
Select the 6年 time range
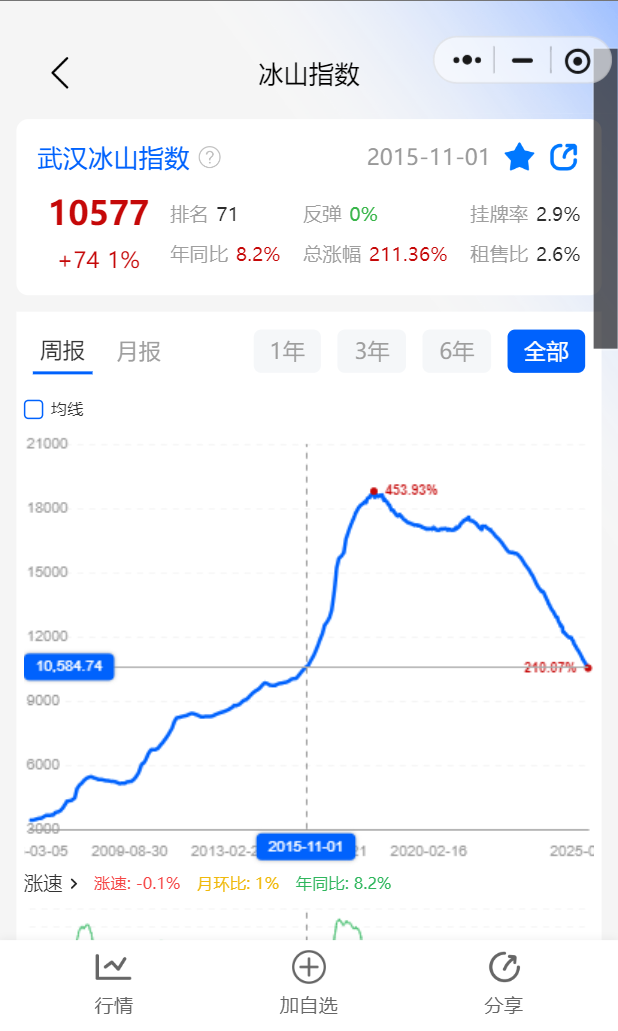point(456,351)
